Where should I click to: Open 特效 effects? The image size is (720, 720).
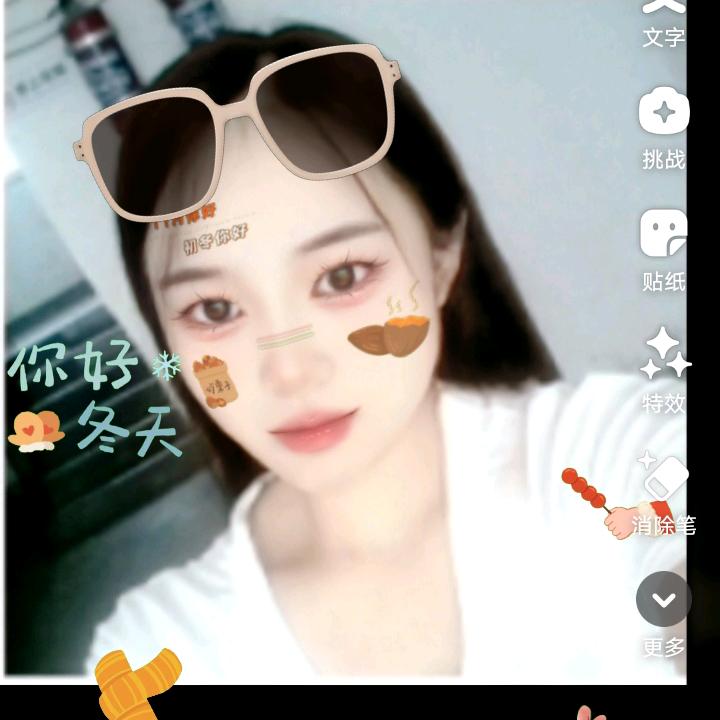(x=663, y=370)
